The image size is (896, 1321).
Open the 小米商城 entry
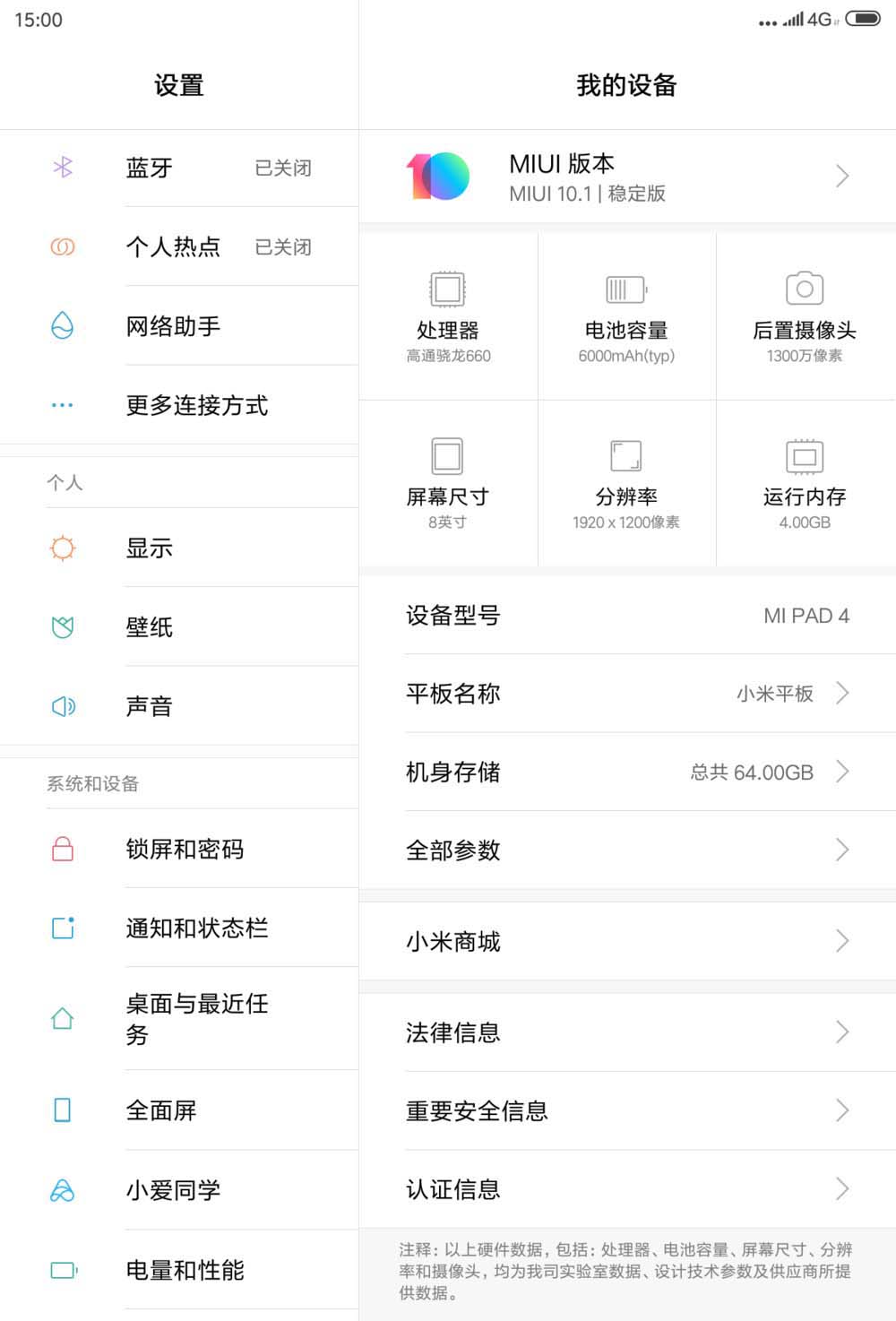point(627,941)
